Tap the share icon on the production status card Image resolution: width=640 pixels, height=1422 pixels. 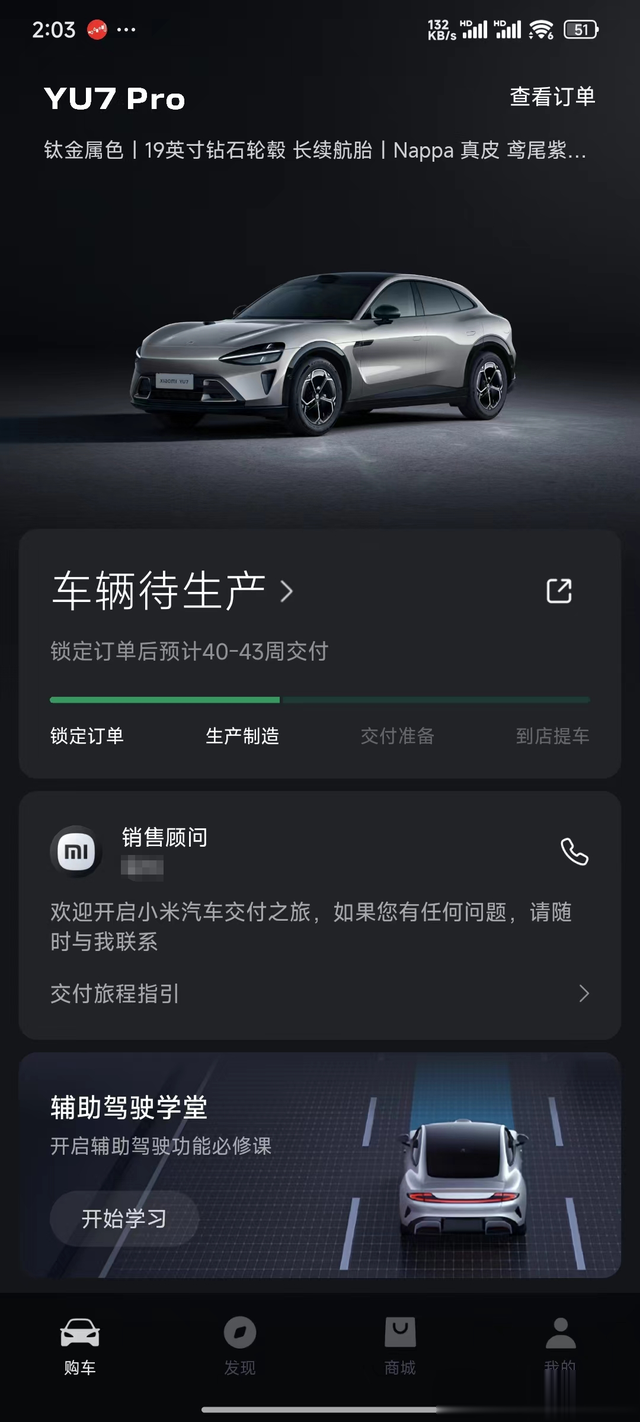(559, 591)
